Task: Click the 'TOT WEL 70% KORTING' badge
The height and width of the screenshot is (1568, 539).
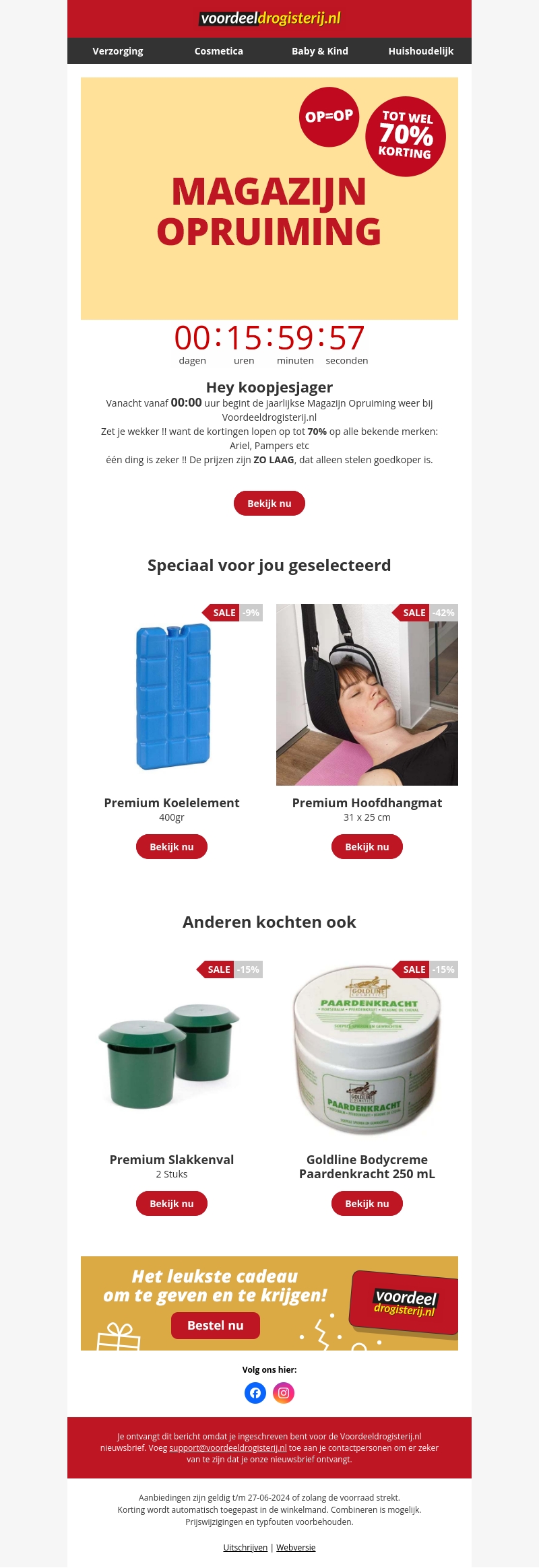Action: point(404,135)
